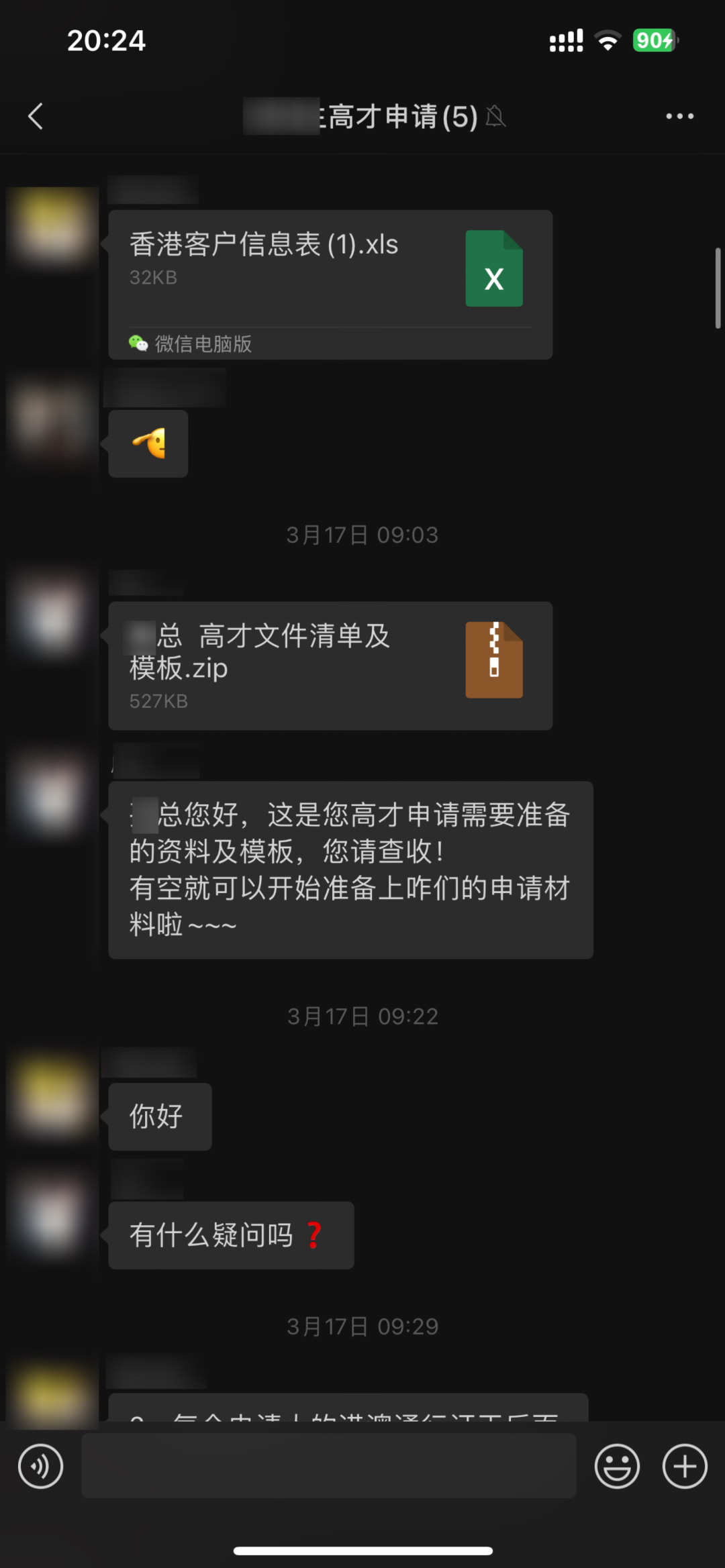
Task: Go back to the chat list
Action: (36, 116)
